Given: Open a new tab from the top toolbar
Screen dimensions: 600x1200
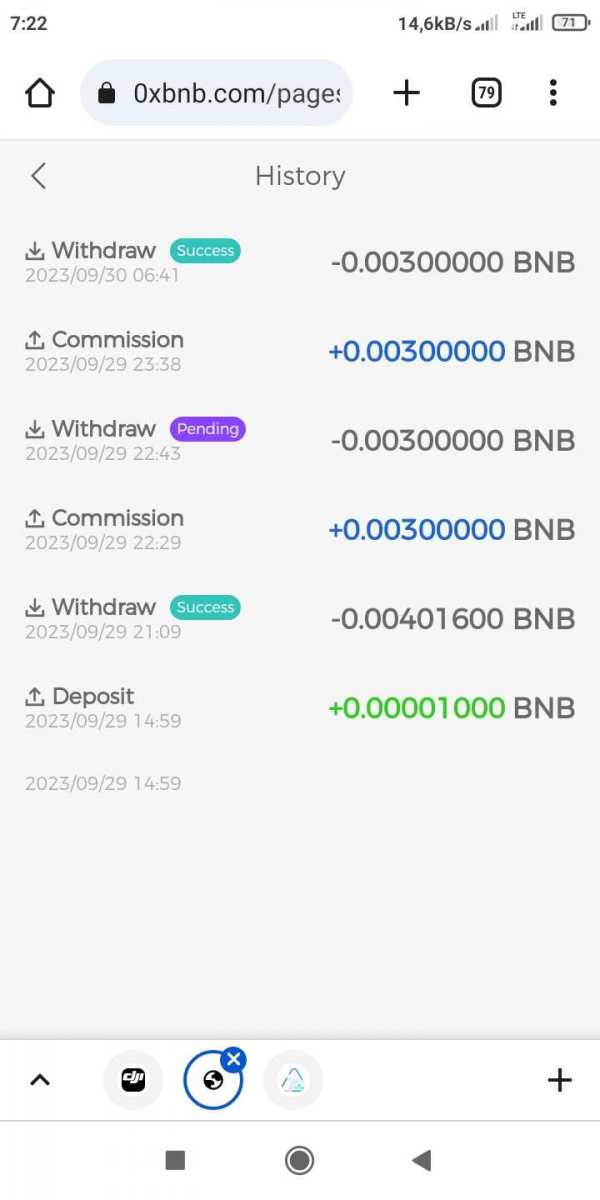Looking at the screenshot, I should (x=406, y=93).
